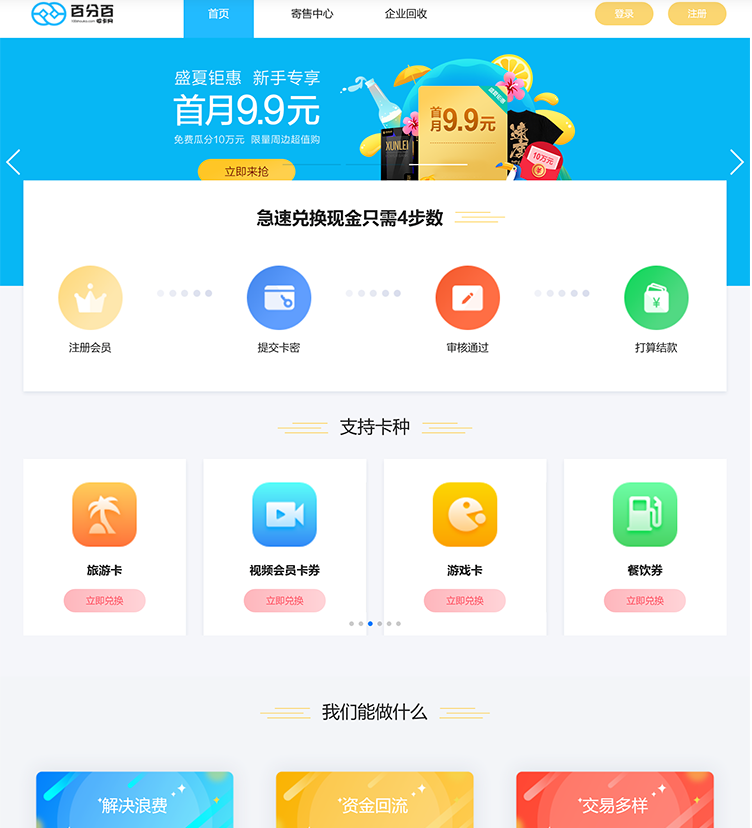Tap 立即兑换 under 旅游卡
Image resolution: width=752 pixels, height=828 pixels.
pyautogui.click(x=105, y=601)
